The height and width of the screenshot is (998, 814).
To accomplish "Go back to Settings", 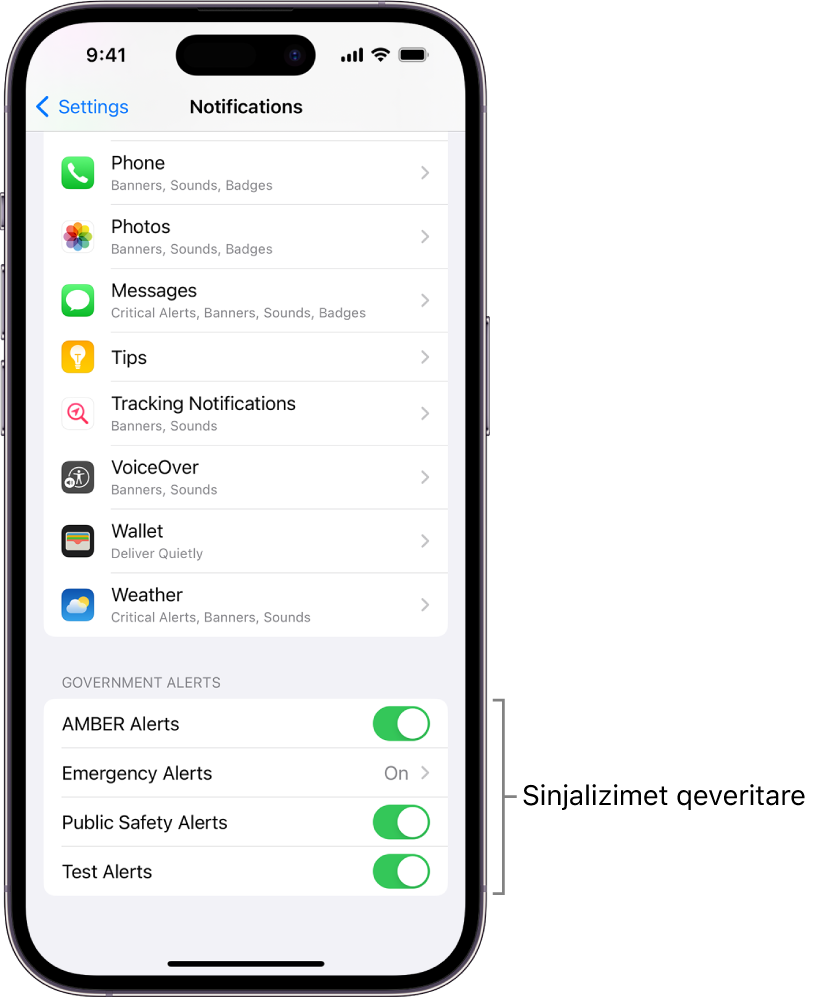I will click(x=82, y=107).
